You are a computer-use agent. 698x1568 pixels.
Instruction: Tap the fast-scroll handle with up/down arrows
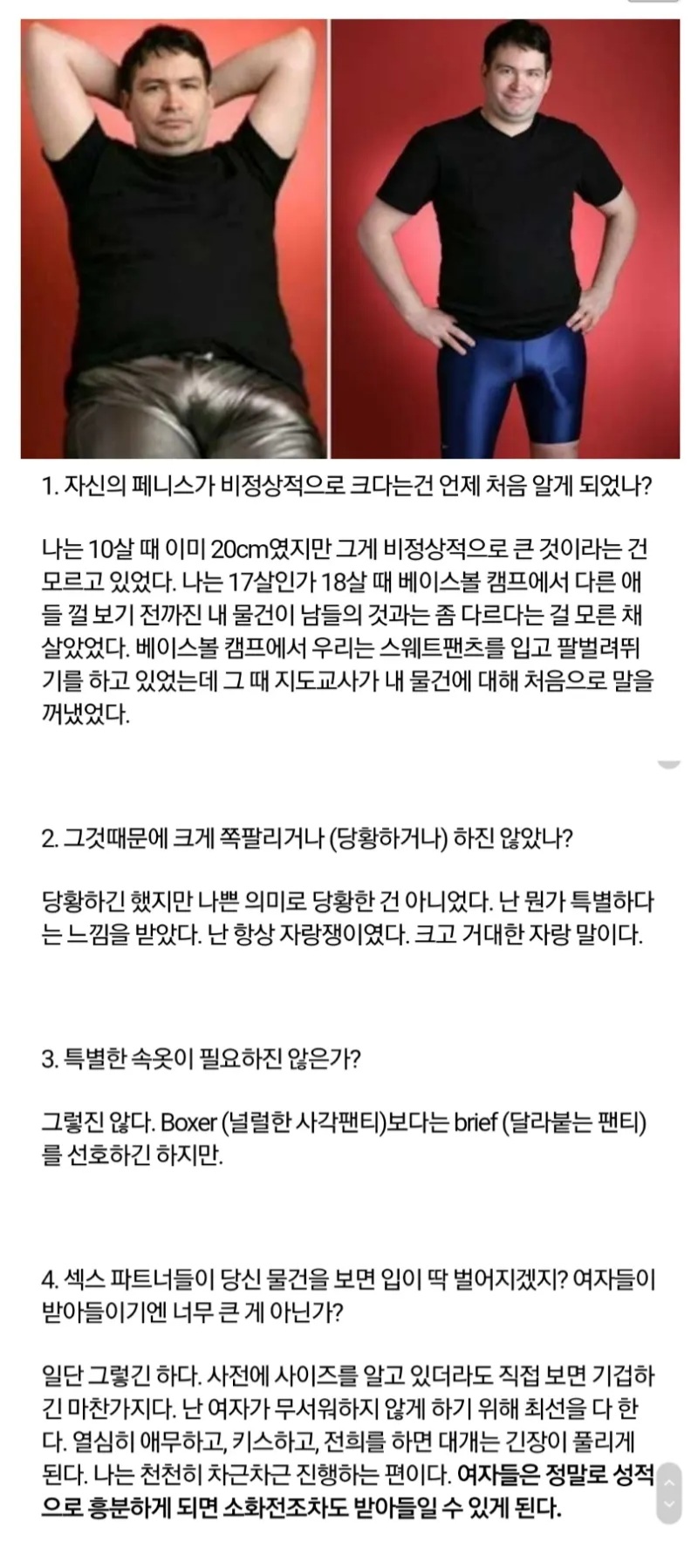pos(669,1492)
